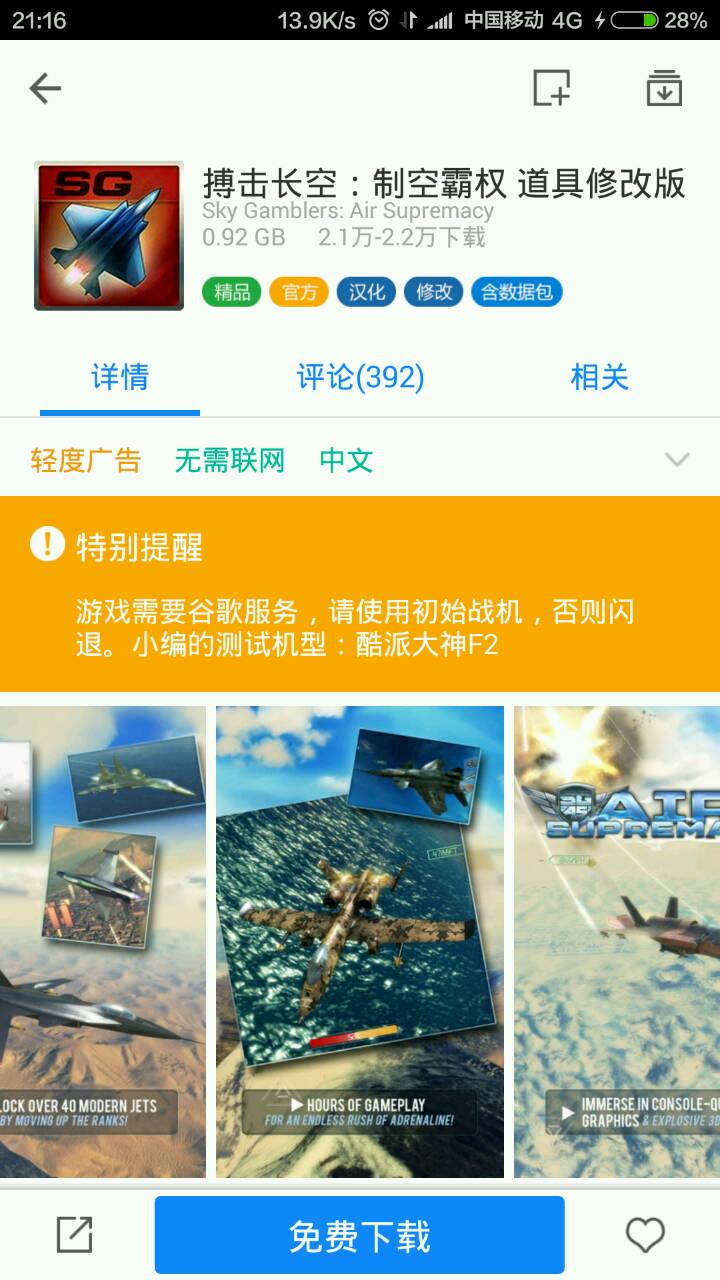Viewport: 720px width, 1280px height.
Task: Share this game via share icon
Action: tap(74, 1236)
